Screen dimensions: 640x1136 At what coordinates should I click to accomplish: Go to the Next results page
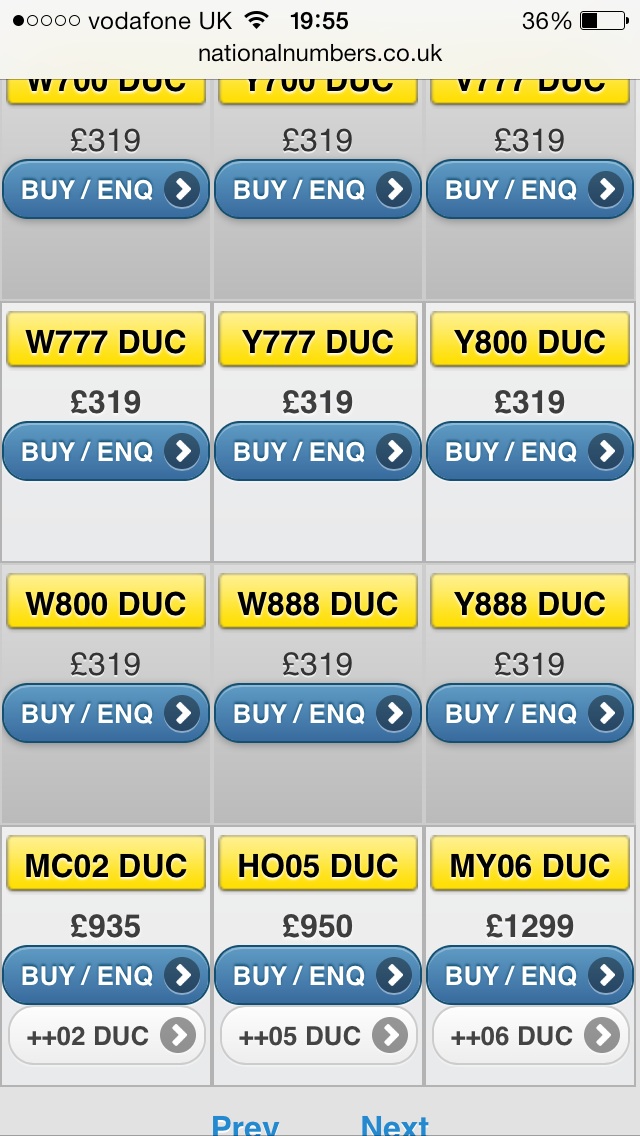(x=395, y=1125)
